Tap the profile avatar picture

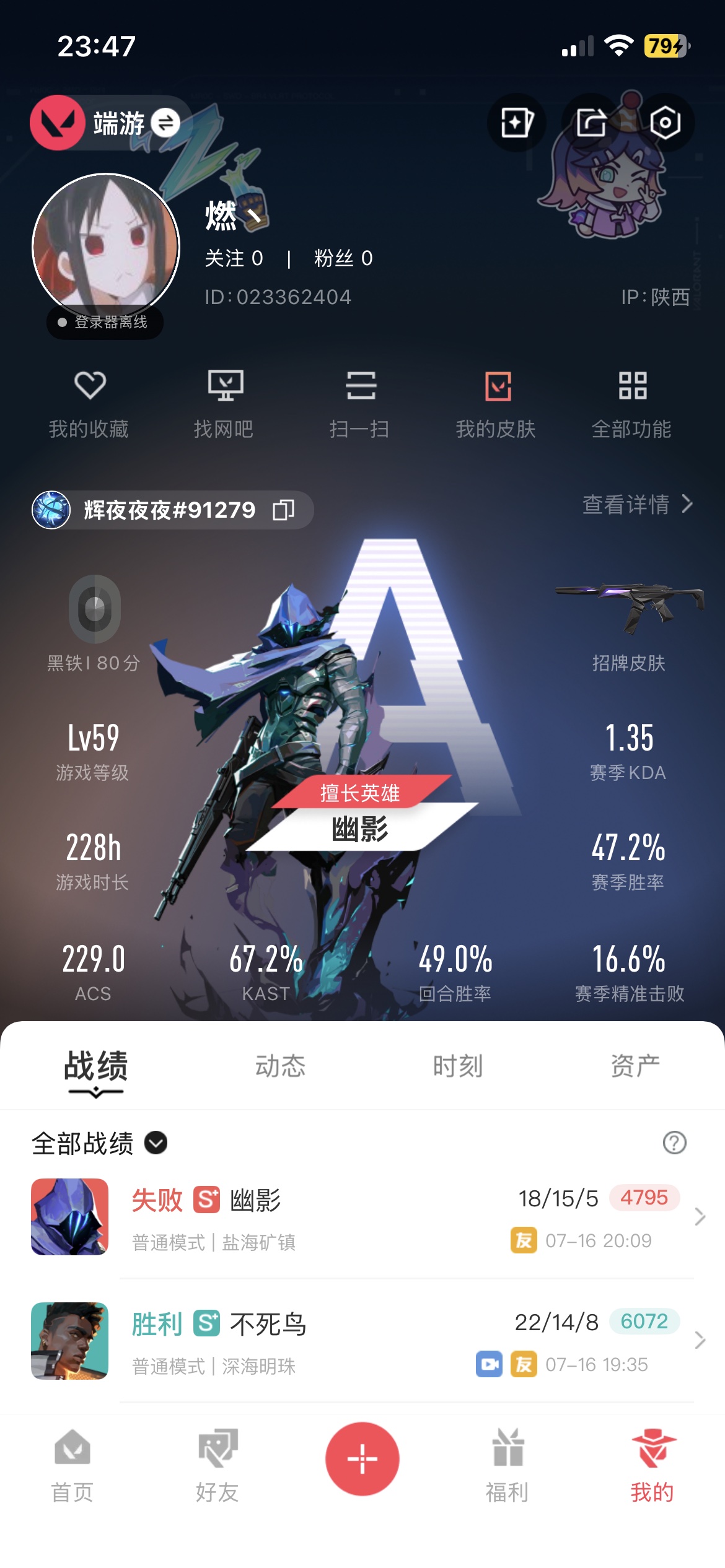(x=106, y=247)
